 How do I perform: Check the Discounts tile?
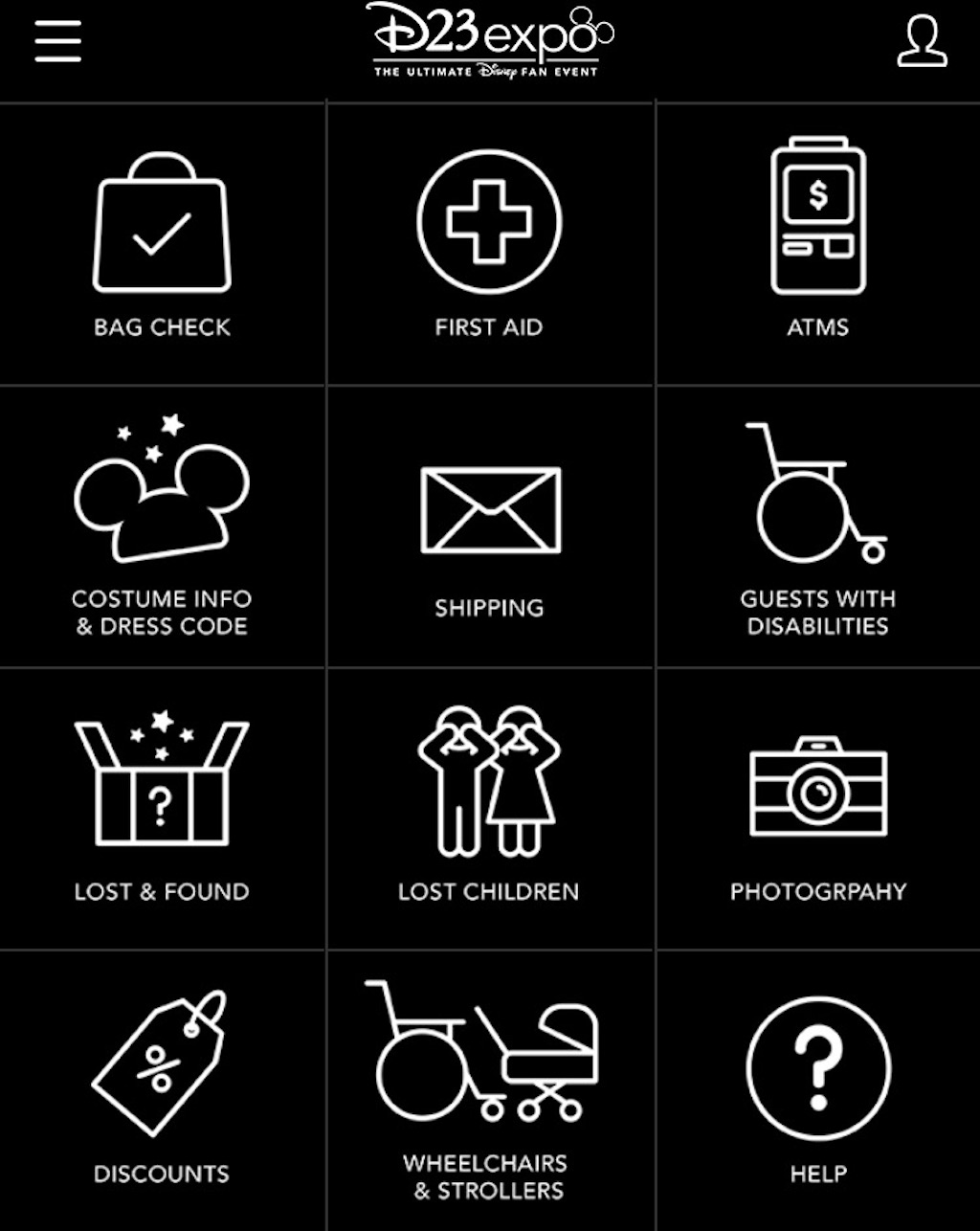pos(162,1091)
